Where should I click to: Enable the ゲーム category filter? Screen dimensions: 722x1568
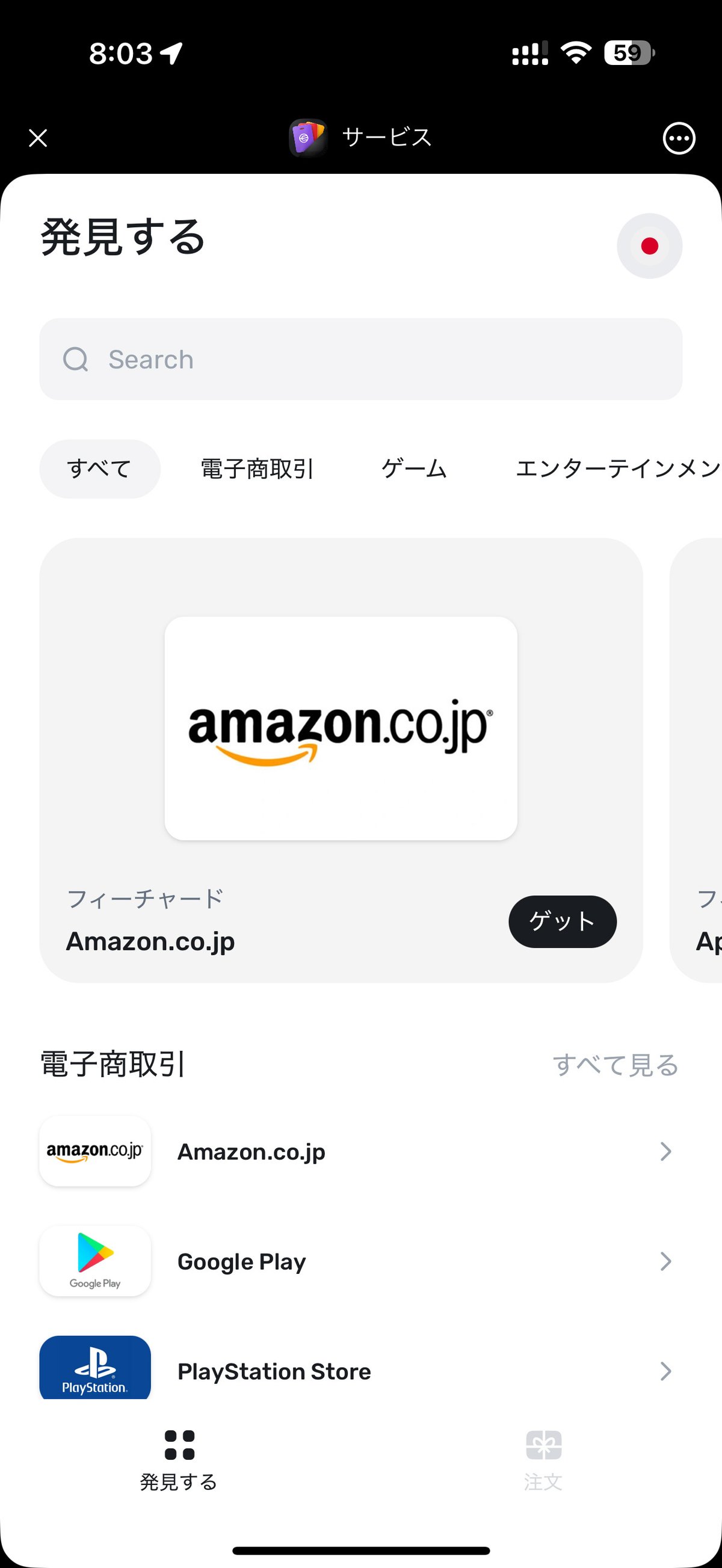pos(414,468)
